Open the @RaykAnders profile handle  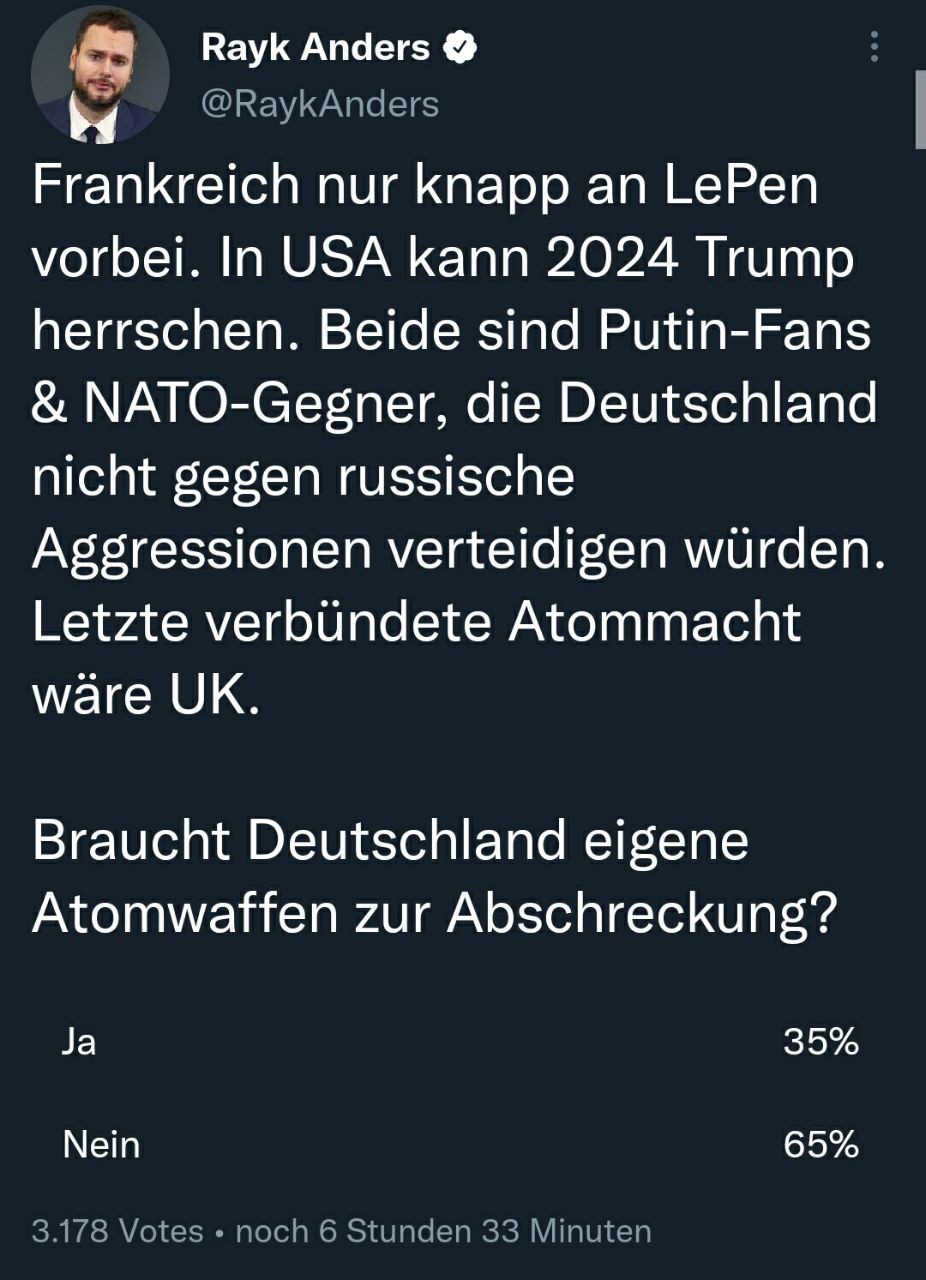tap(320, 104)
